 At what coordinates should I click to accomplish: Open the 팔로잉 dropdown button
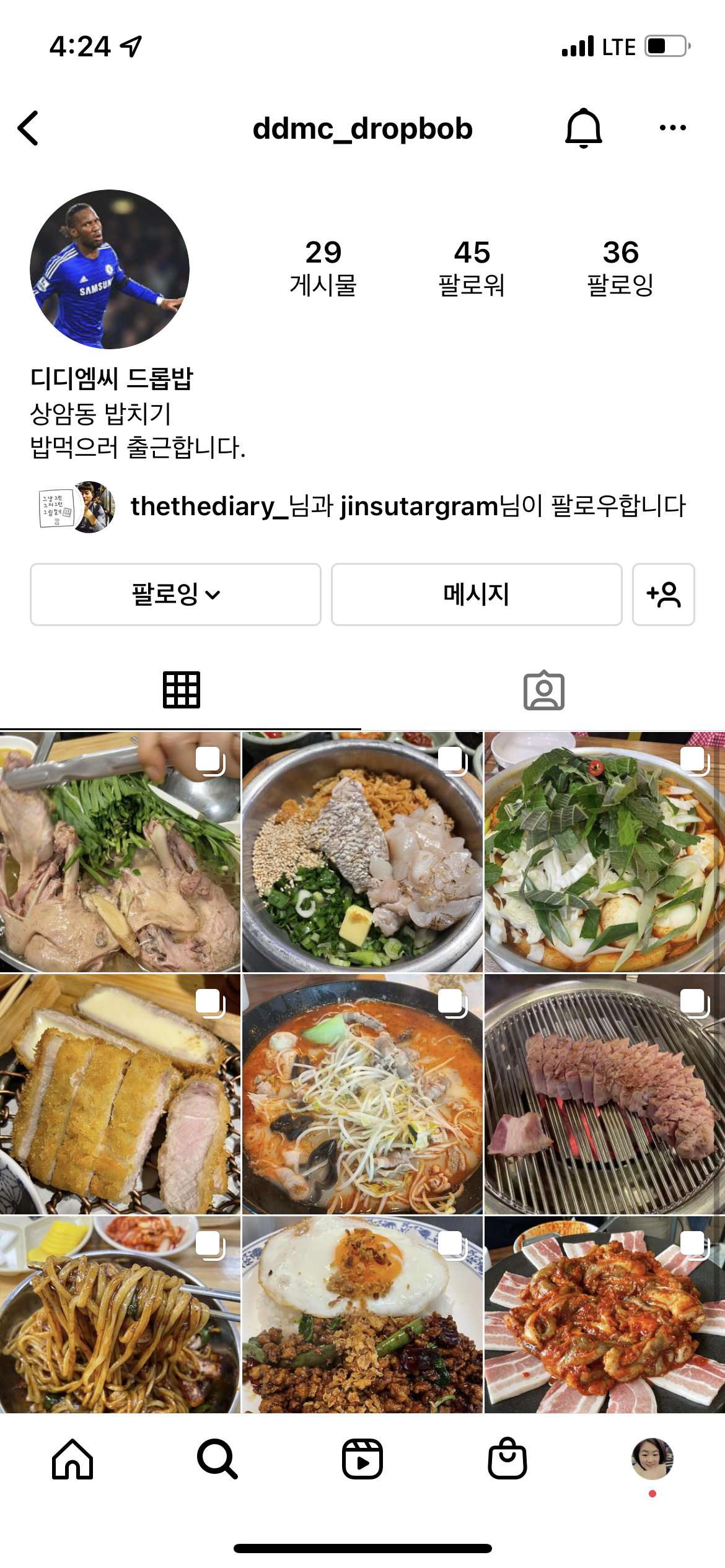click(174, 595)
